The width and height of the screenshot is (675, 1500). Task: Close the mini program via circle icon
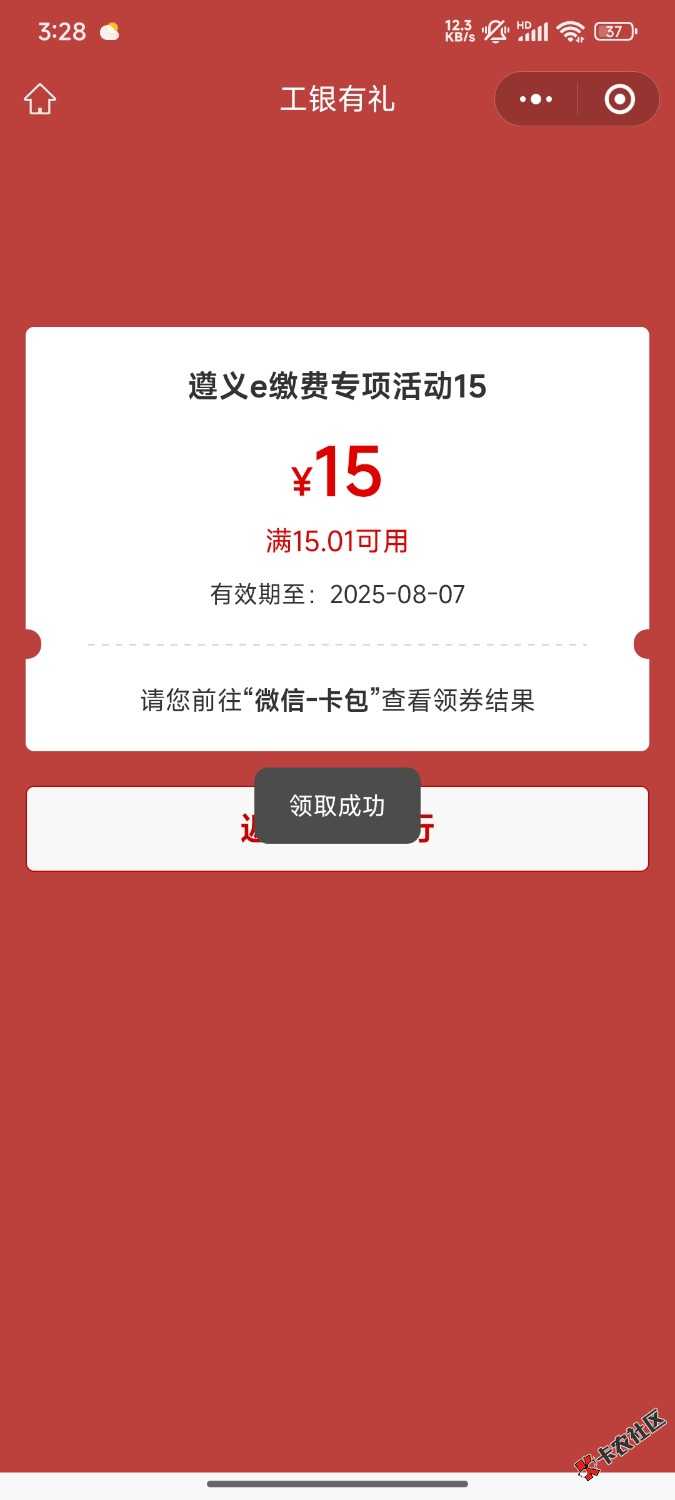click(619, 100)
